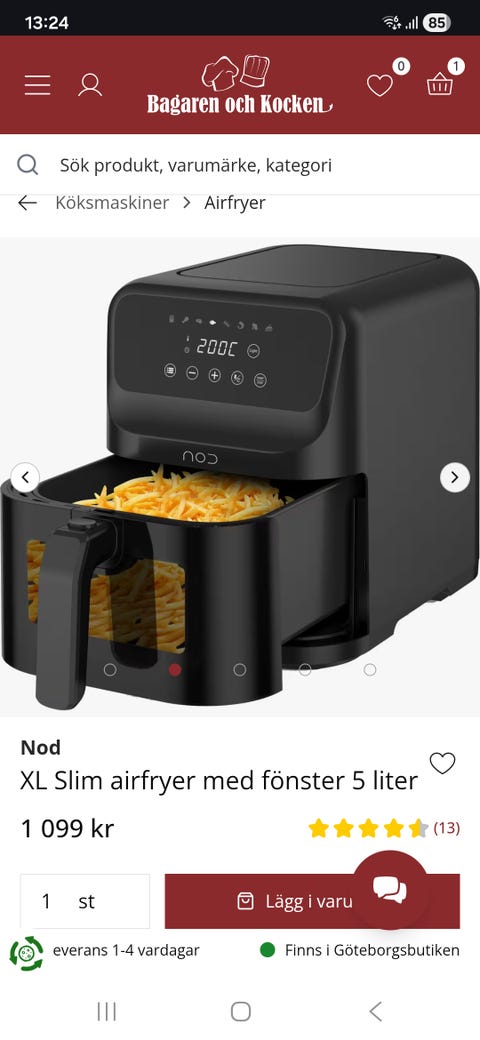Screen dimensions: 480x1040
Task: Tap the system back button
Action: [x=375, y=1011]
